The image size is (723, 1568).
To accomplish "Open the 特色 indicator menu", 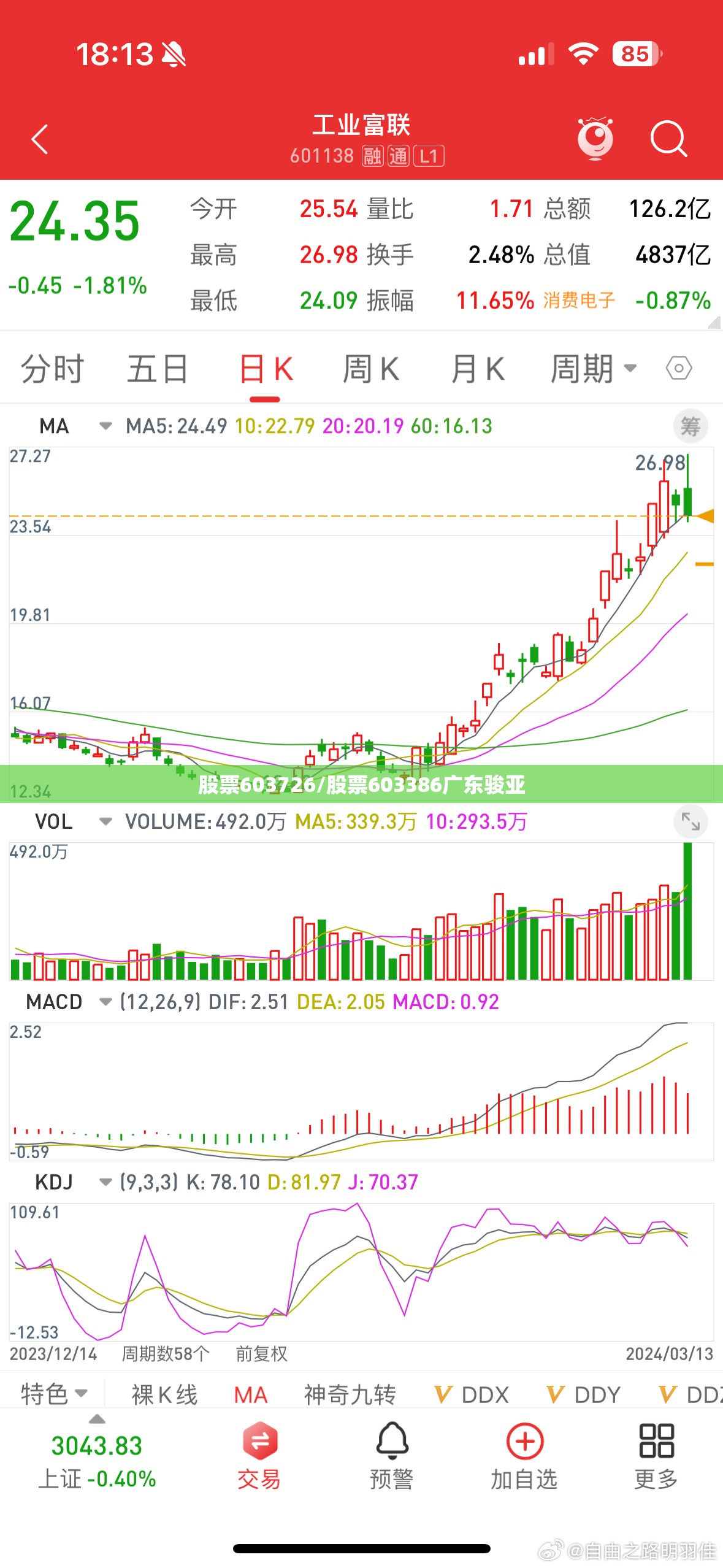I will point(54,1394).
